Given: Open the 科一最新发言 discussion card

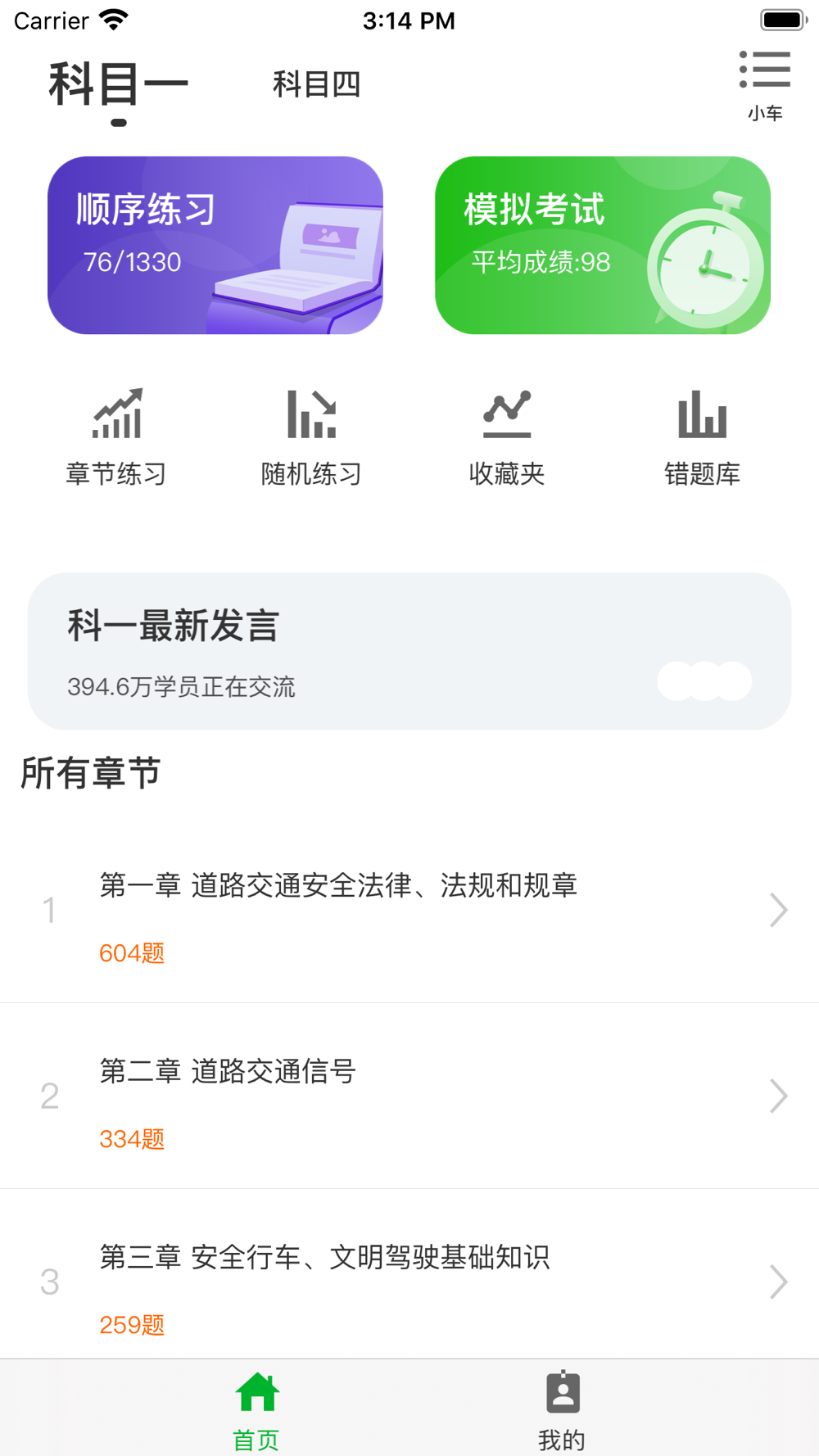Looking at the screenshot, I should click(x=409, y=651).
